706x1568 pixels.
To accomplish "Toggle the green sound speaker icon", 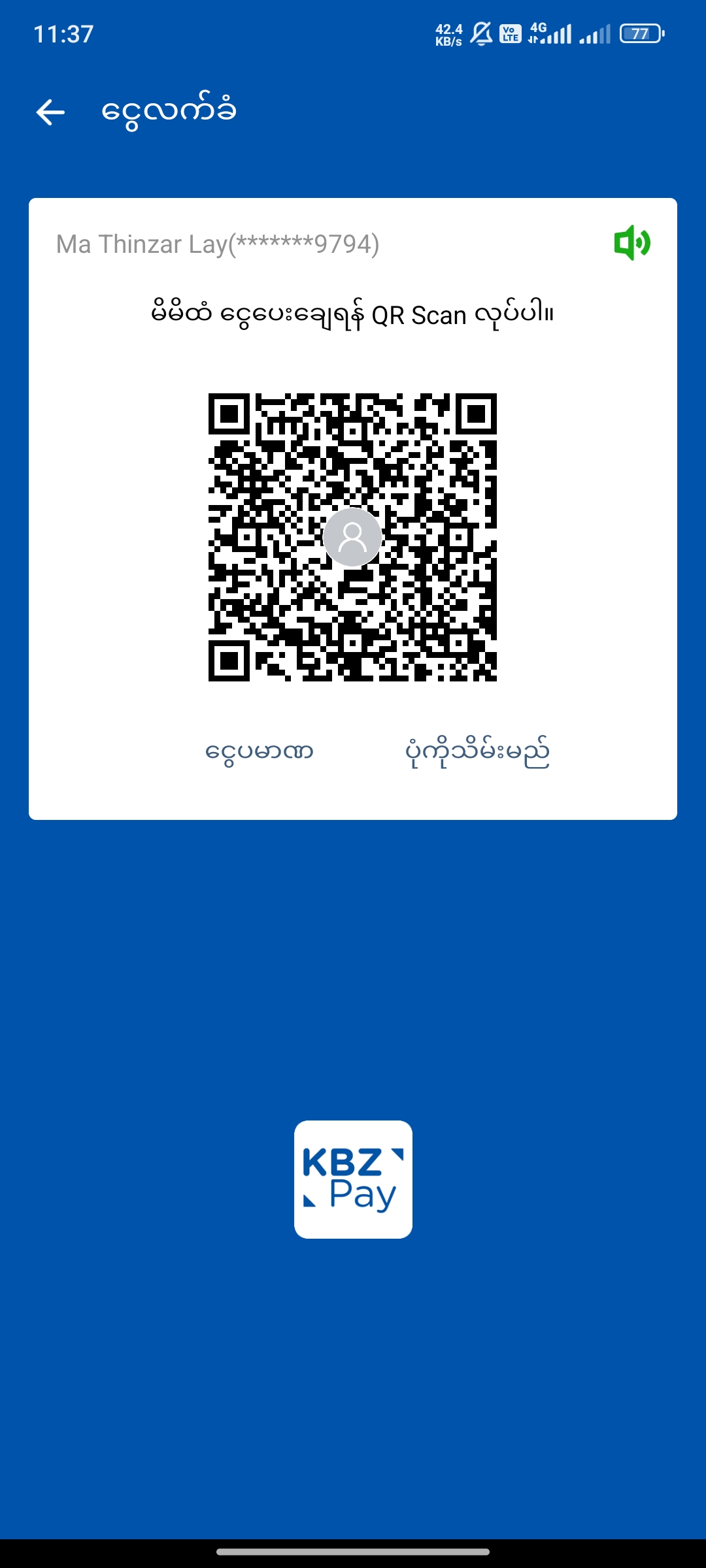I will [631, 243].
